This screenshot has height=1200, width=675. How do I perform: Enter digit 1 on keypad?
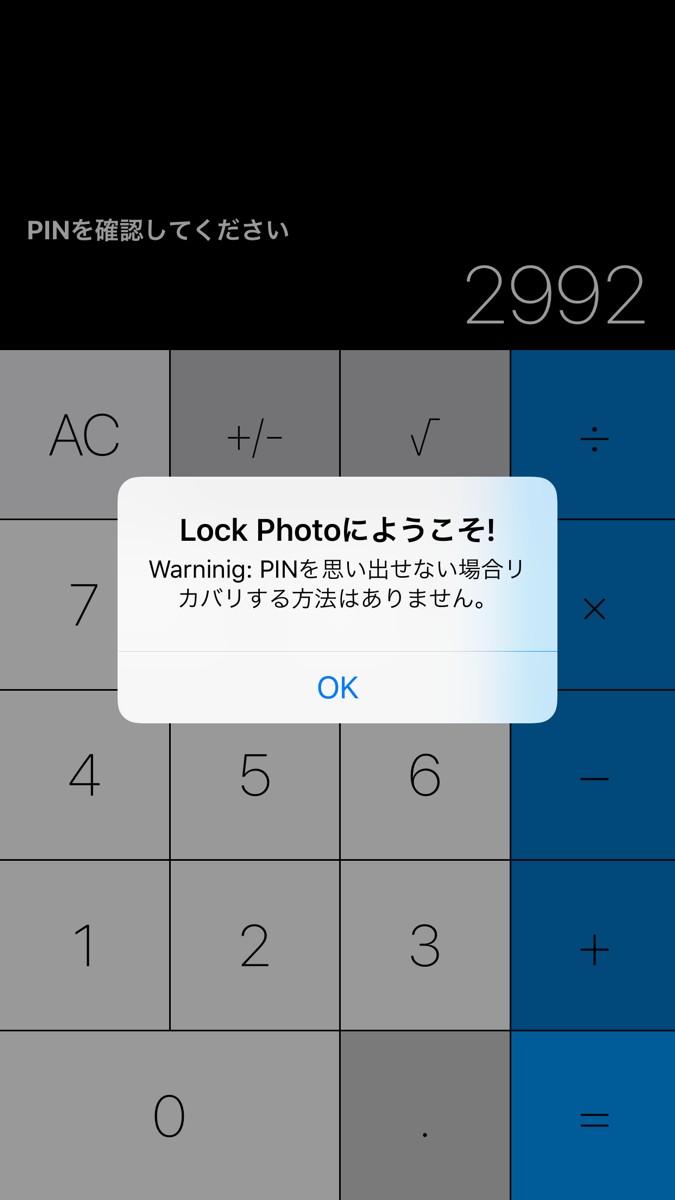(85, 945)
